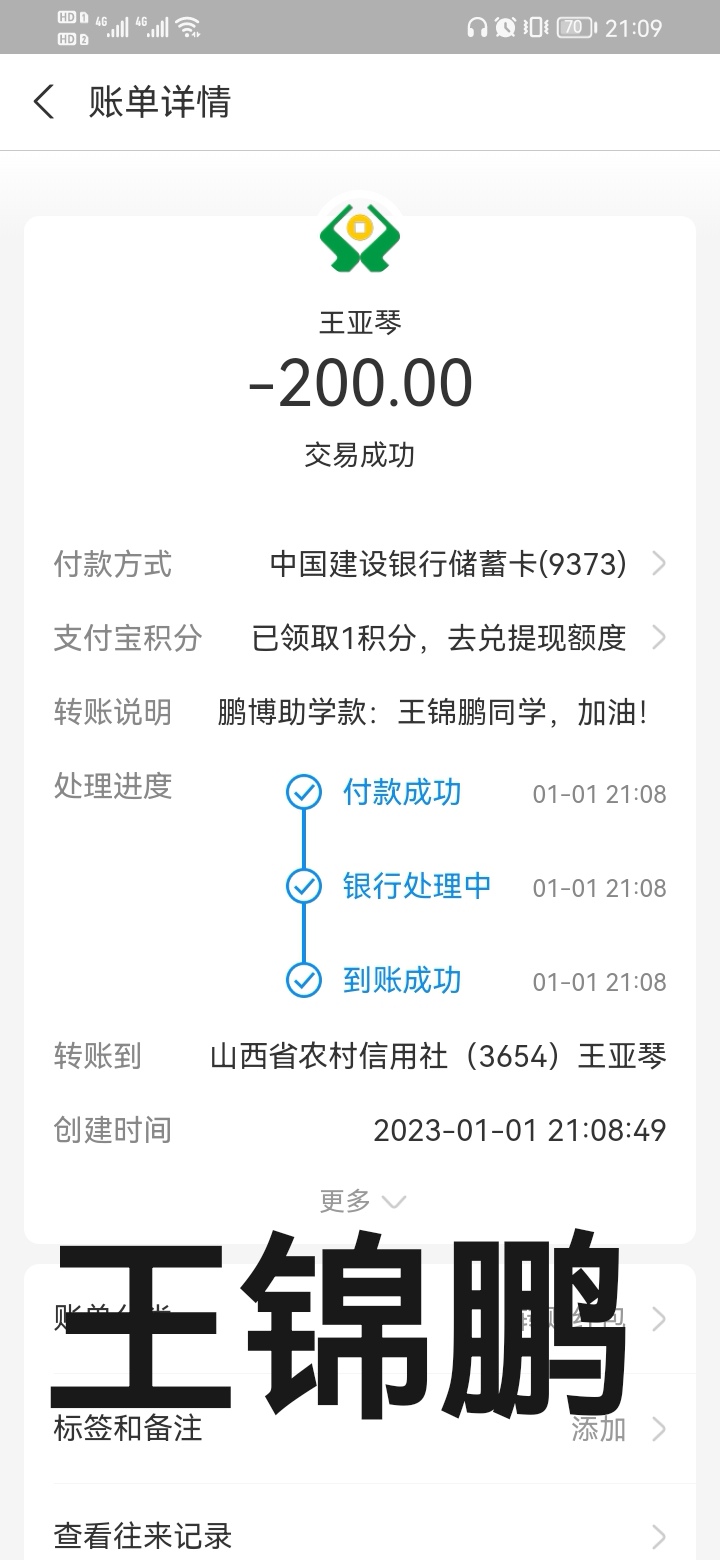
Task: Tap 添加 to add tags and notes
Action: (596, 1430)
